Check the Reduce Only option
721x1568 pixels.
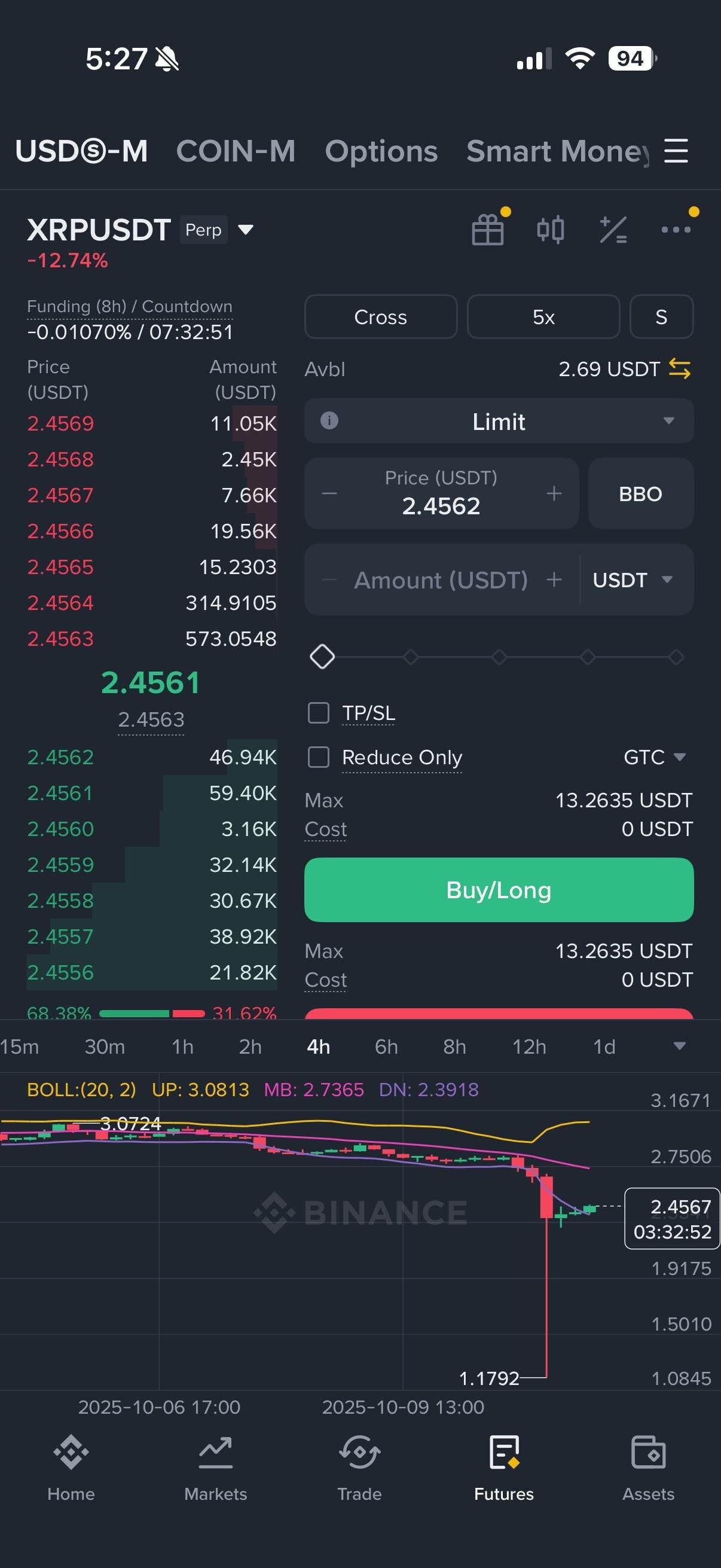(x=318, y=757)
